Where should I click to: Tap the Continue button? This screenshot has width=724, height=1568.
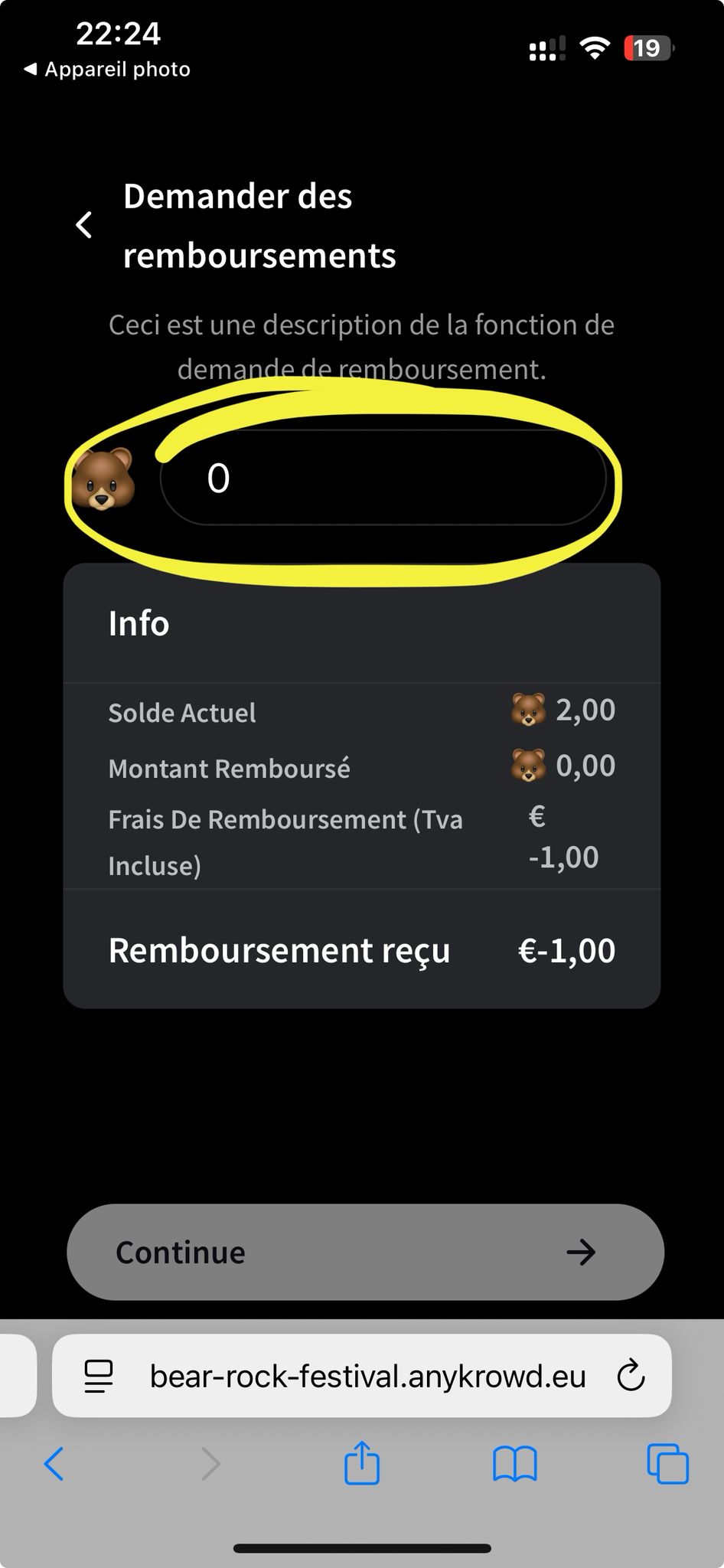click(365, 1252)
